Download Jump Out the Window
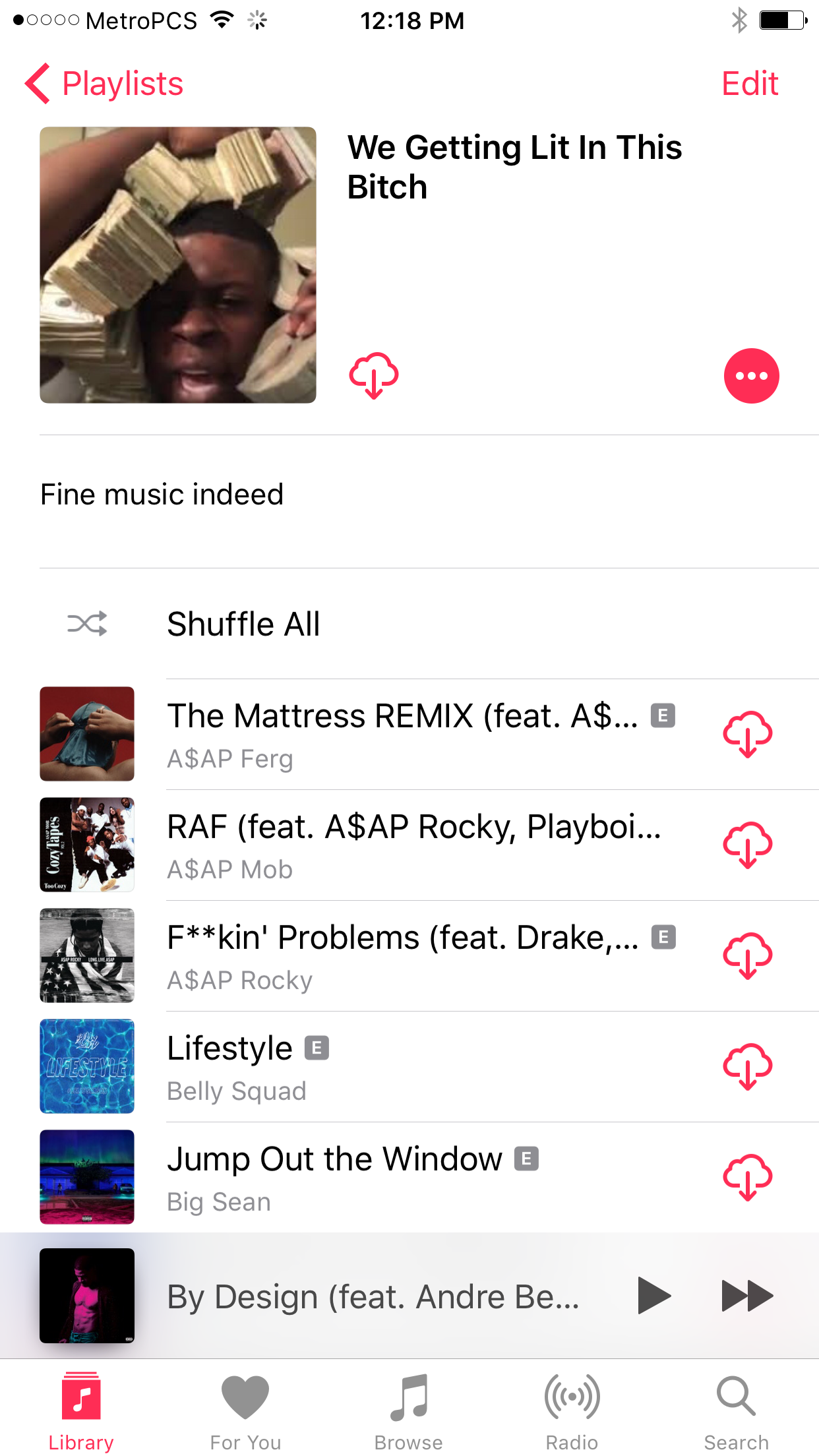 pyautogui.click(x=747, y=1177)
